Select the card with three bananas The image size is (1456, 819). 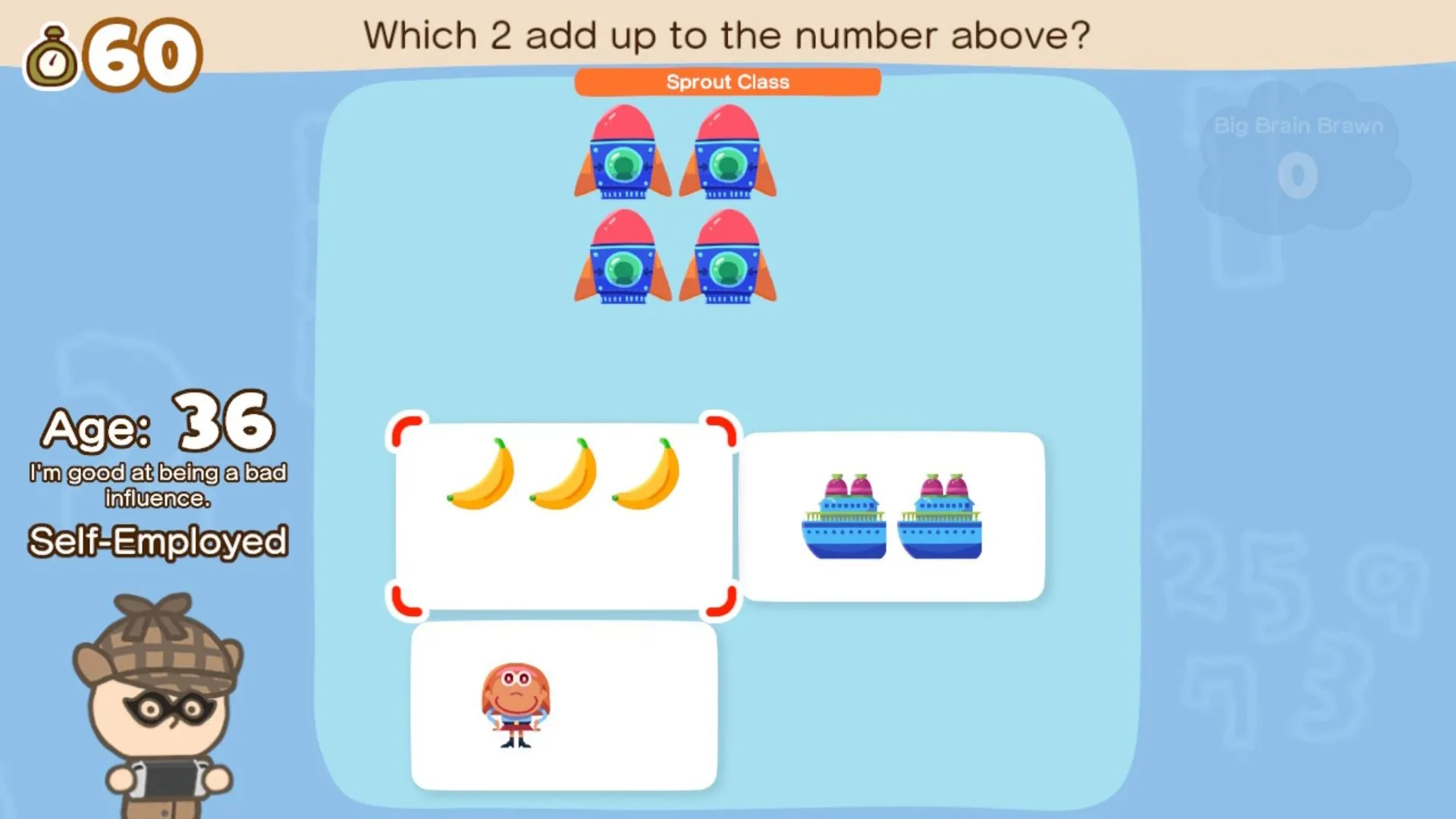point(563,516)
